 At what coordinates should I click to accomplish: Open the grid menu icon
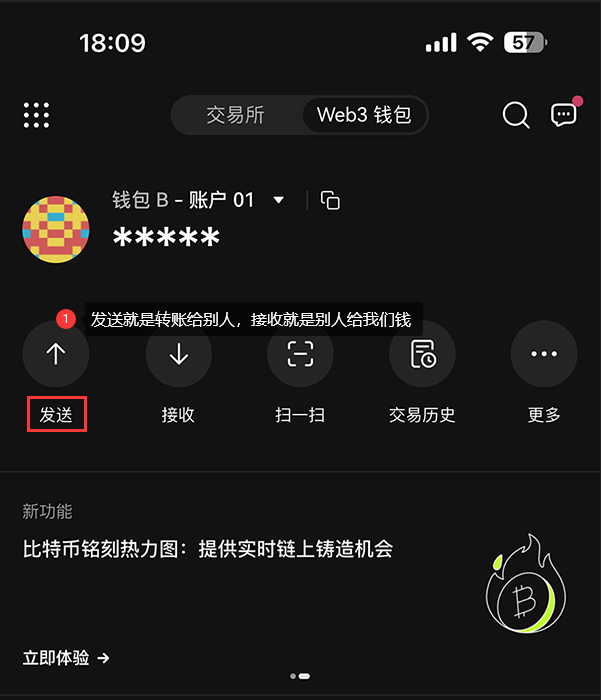tap(36, 115)
